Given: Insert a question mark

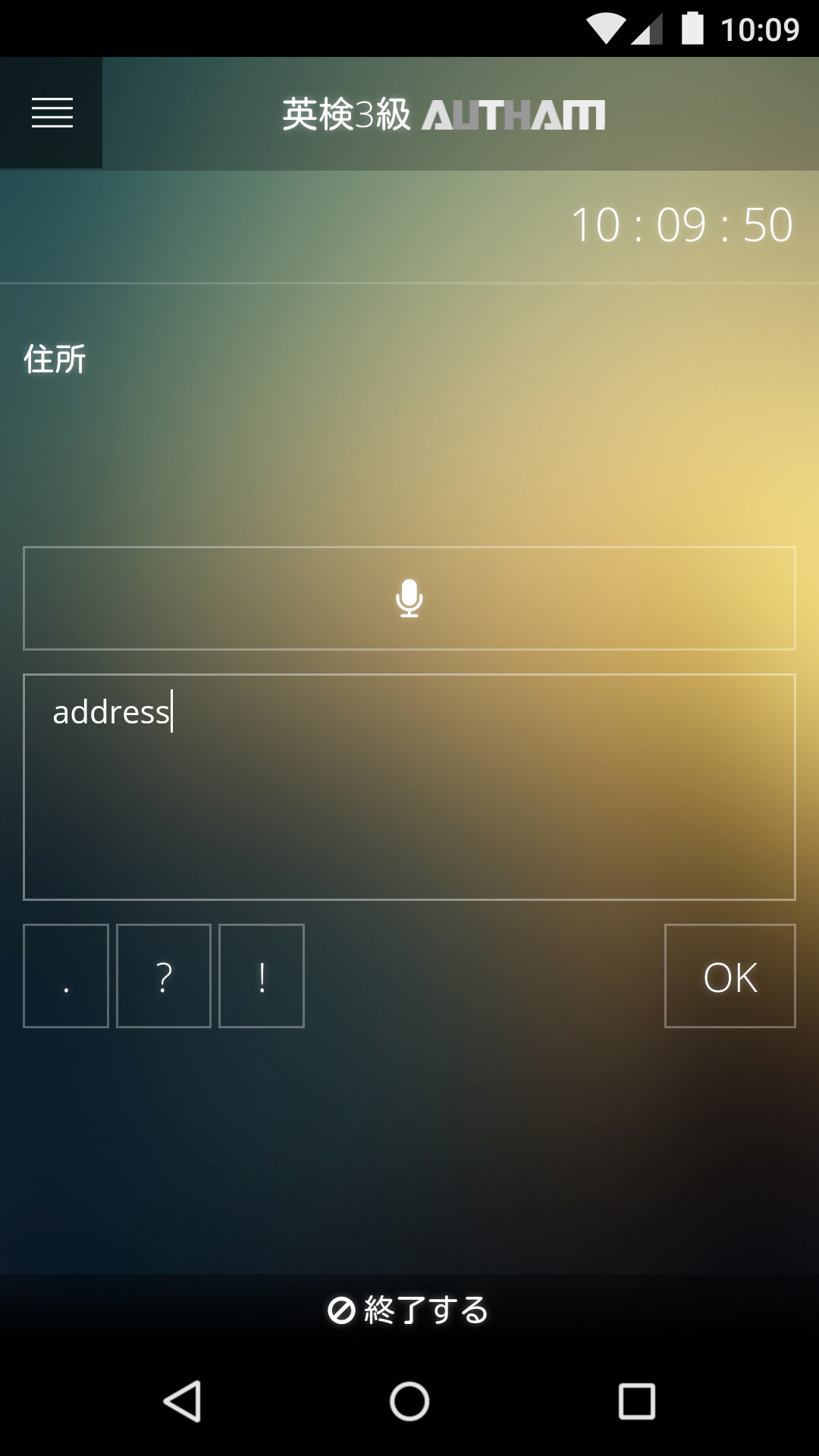Looking at the screenshot, I should tap(164, 976).
